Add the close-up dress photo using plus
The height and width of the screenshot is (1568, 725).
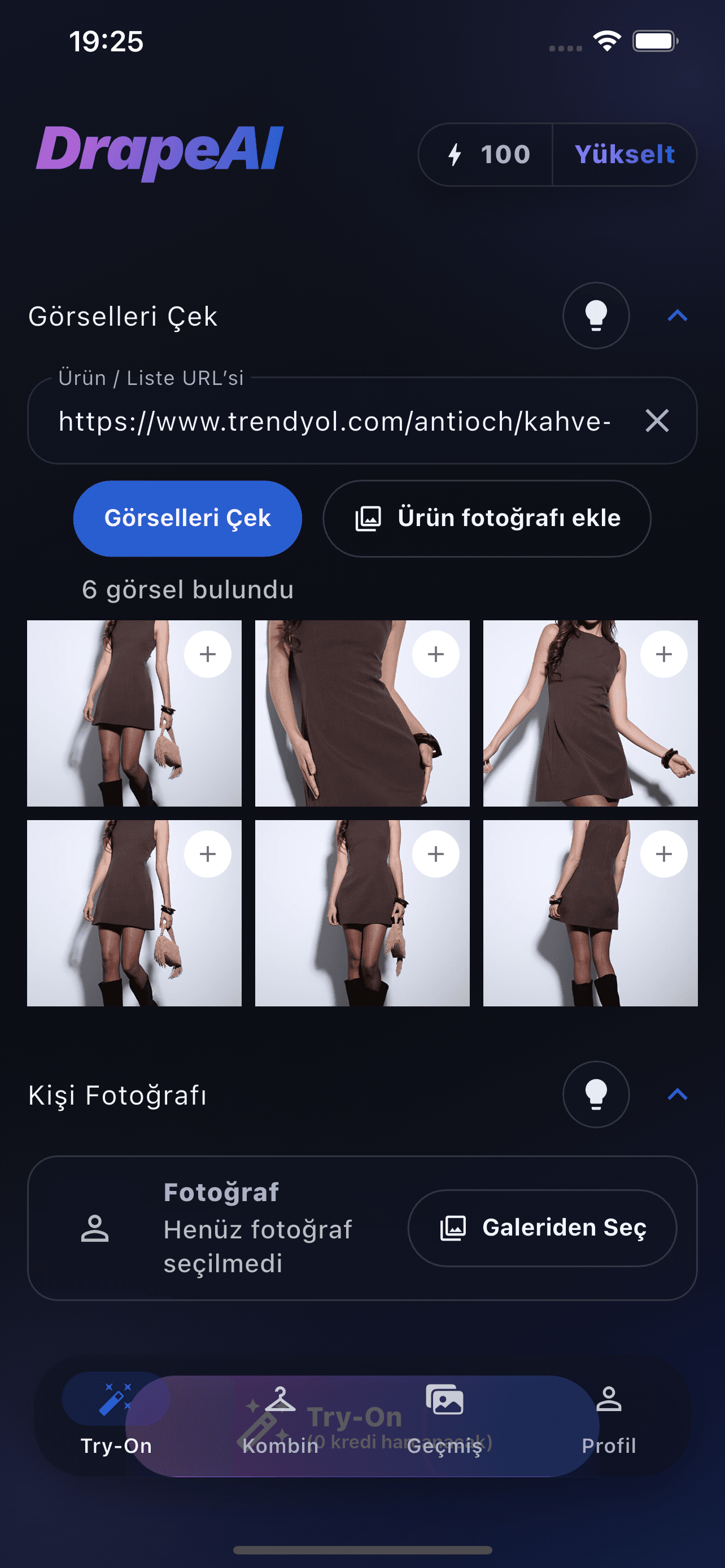[x=435, y=654]
